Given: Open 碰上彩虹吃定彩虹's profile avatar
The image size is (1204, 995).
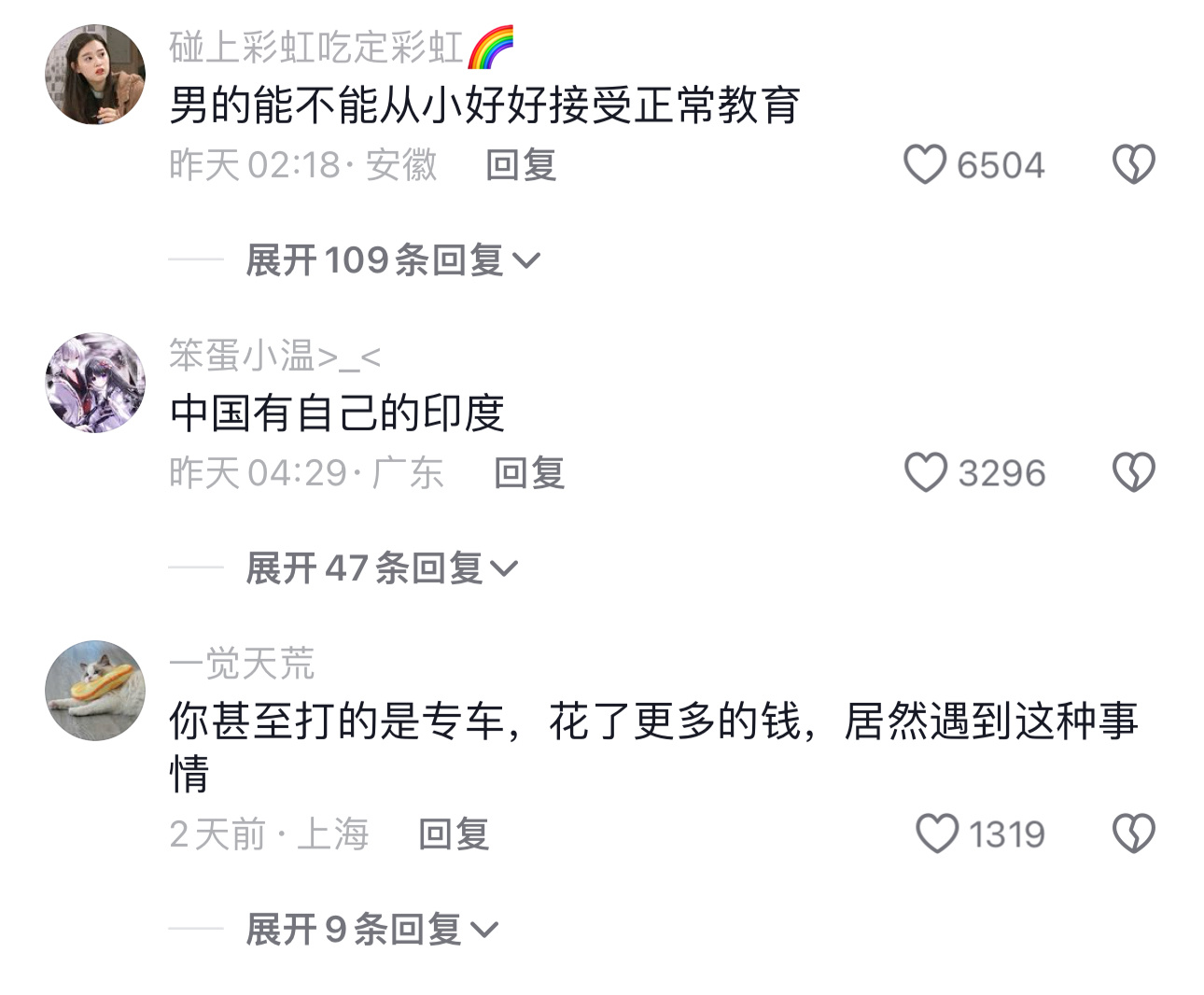Looking at the screenshot, I should [95, 75].
